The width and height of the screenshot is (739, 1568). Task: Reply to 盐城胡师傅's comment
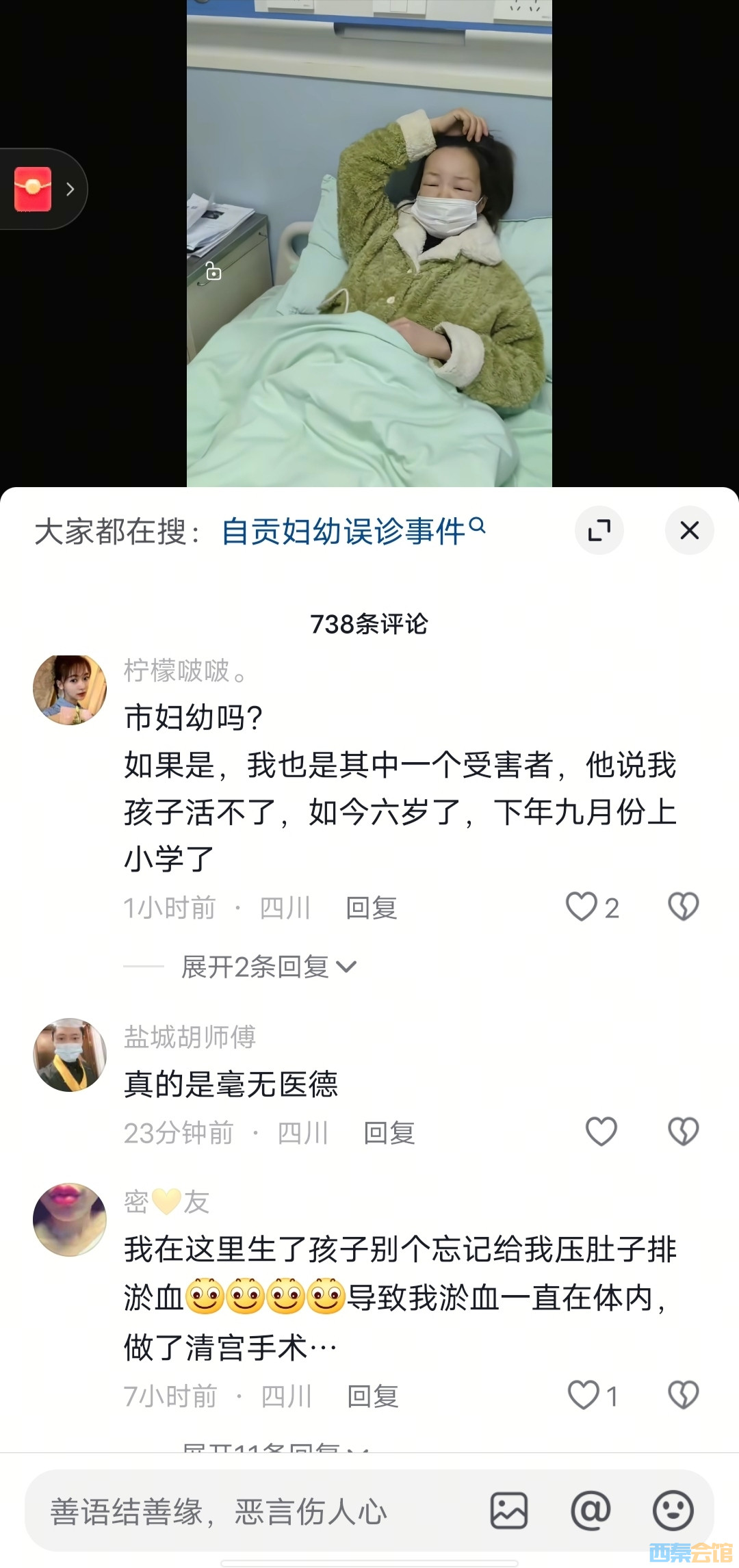389,1133
